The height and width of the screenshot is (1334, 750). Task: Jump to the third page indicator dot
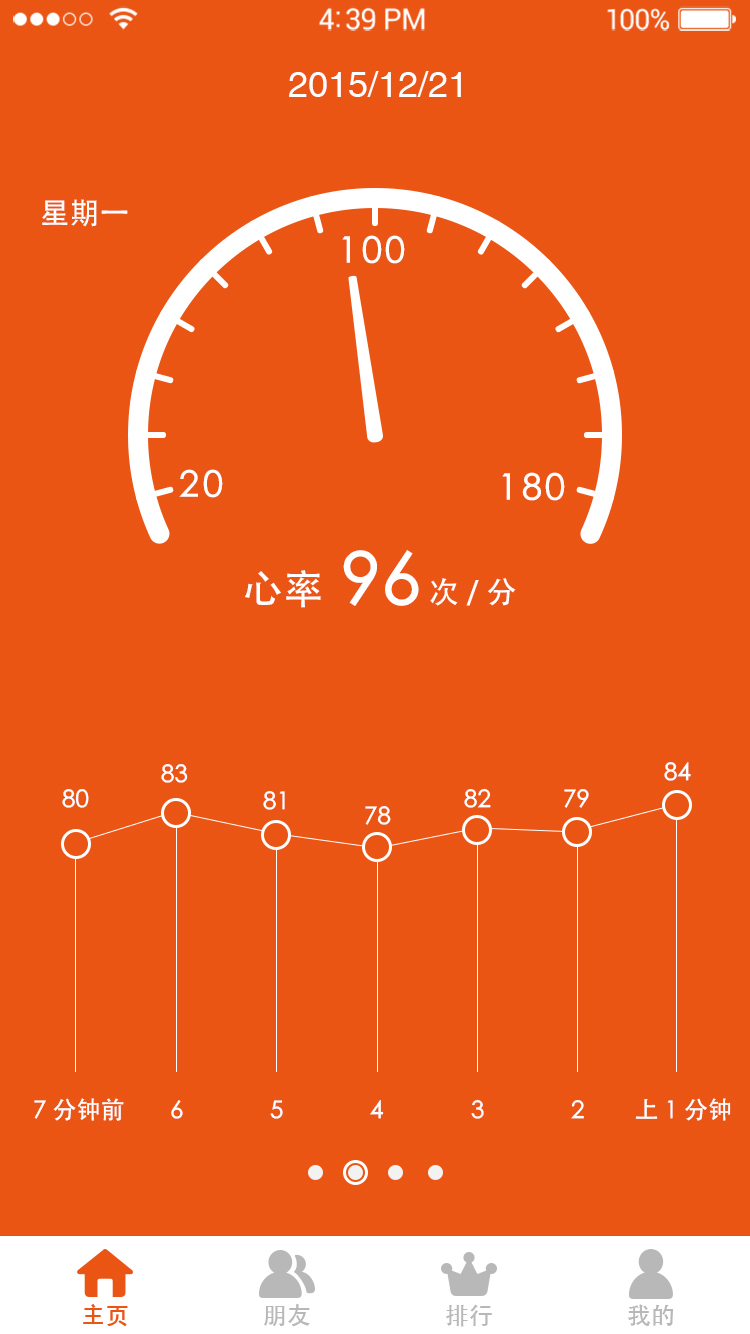396,1172
